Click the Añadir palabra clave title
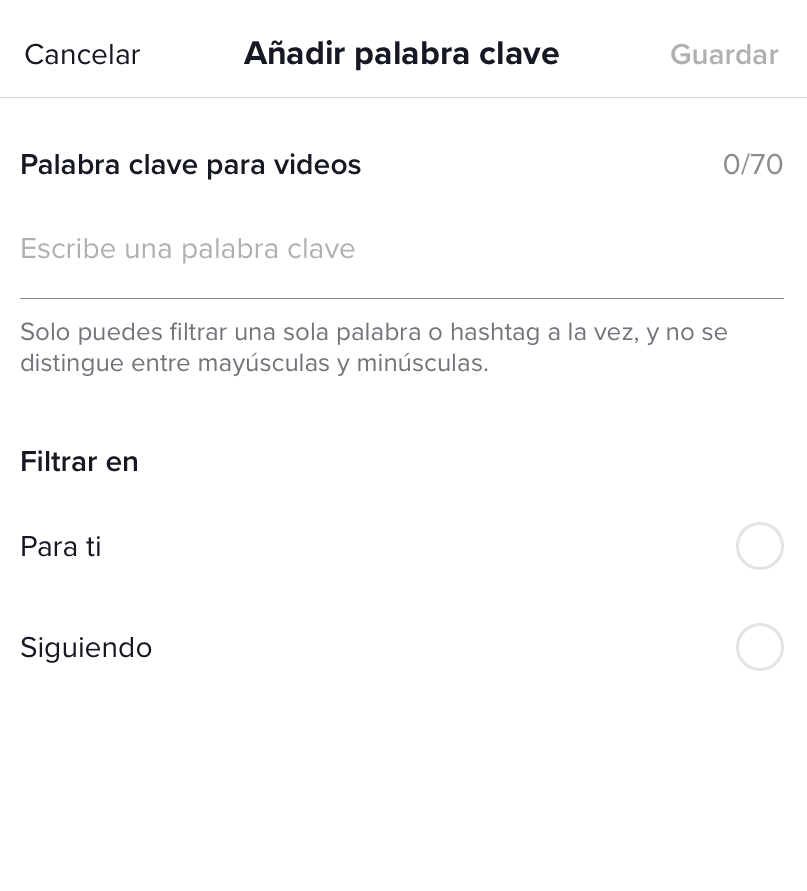807x891 pixels. point(402,54)
